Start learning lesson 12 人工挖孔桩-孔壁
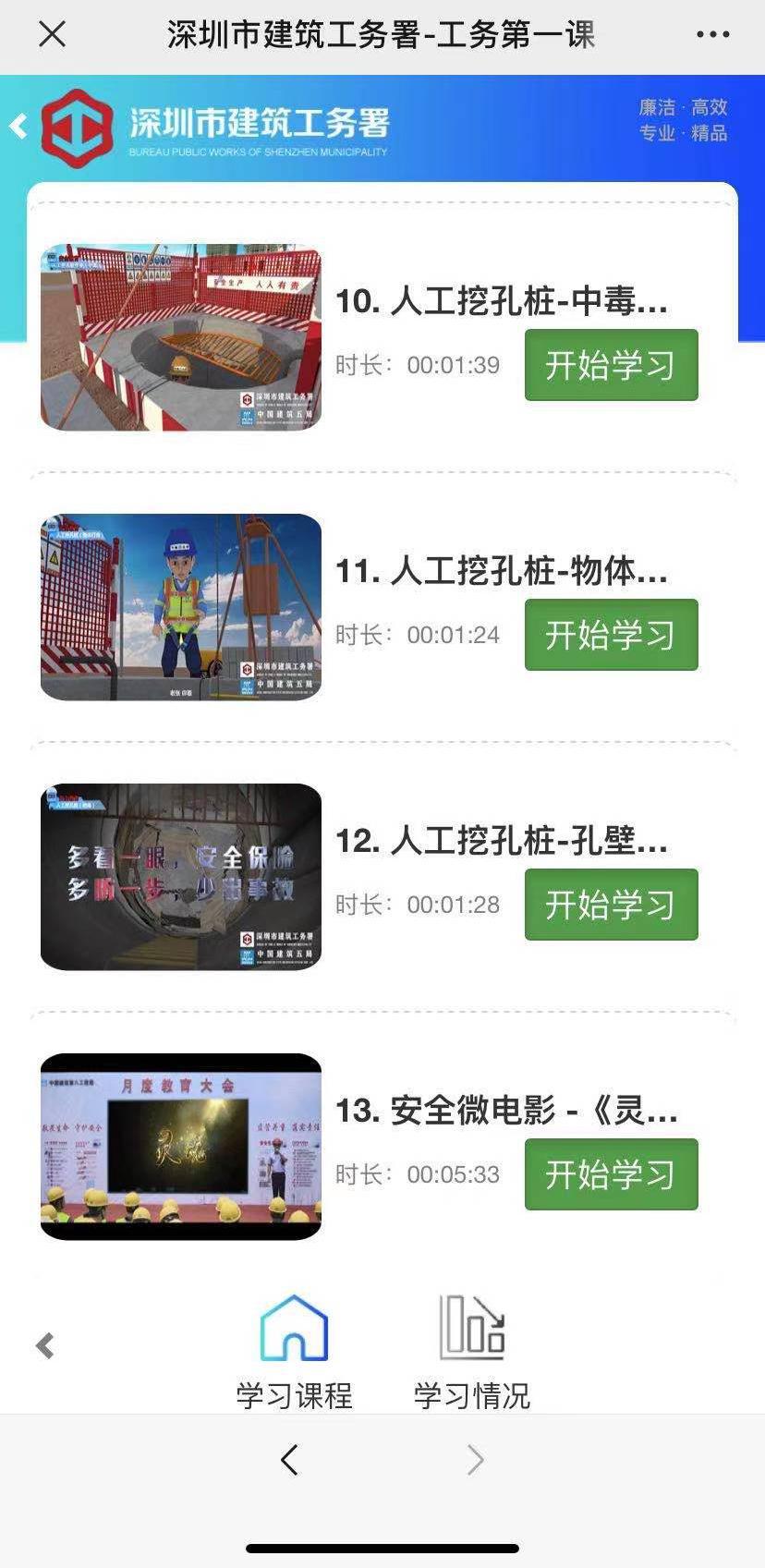Viewport: 765px width, 1568px height. tap(611, 905)
